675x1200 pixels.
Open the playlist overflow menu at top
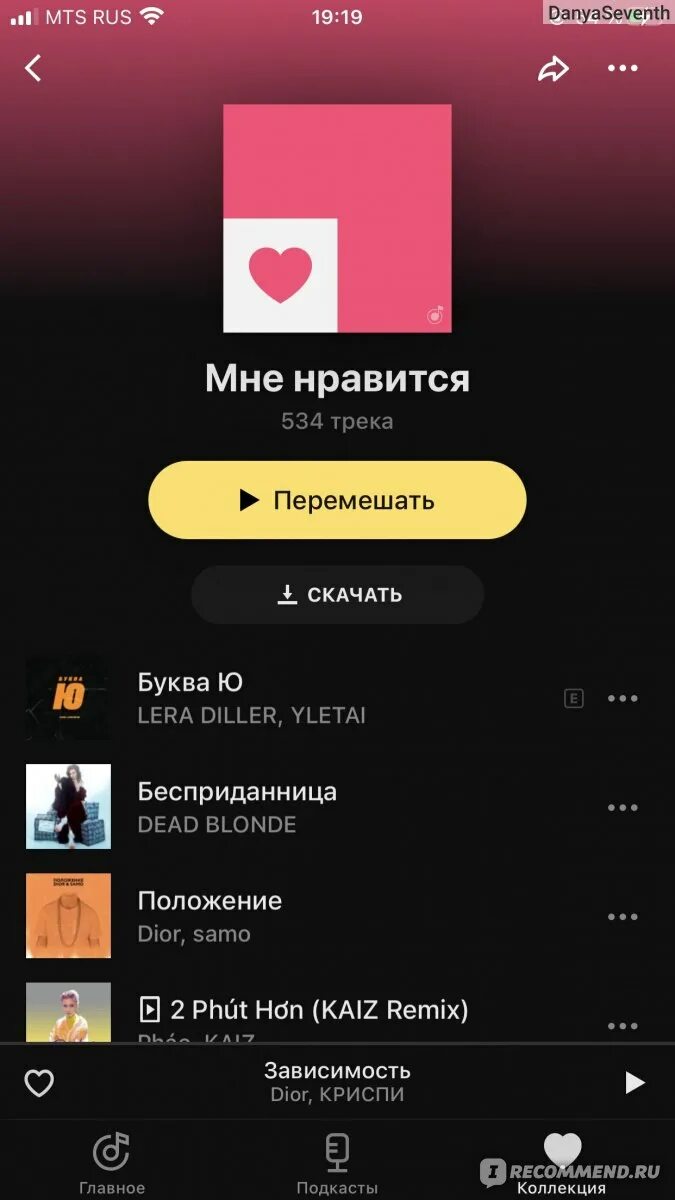pyautogui.click(x=622, y=68)
